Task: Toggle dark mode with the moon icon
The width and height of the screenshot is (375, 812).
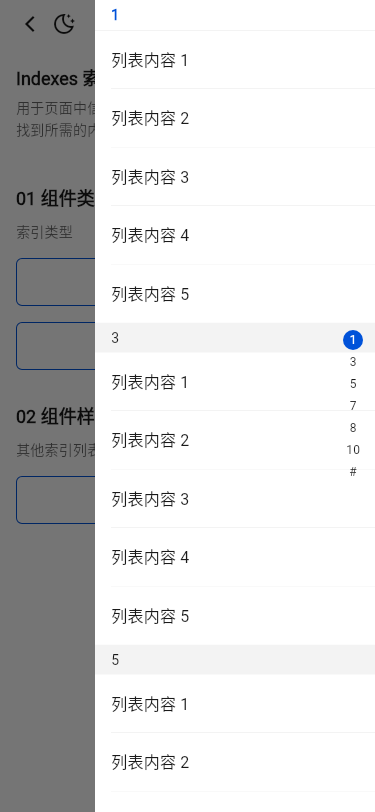Action: (x=64, y=24)
